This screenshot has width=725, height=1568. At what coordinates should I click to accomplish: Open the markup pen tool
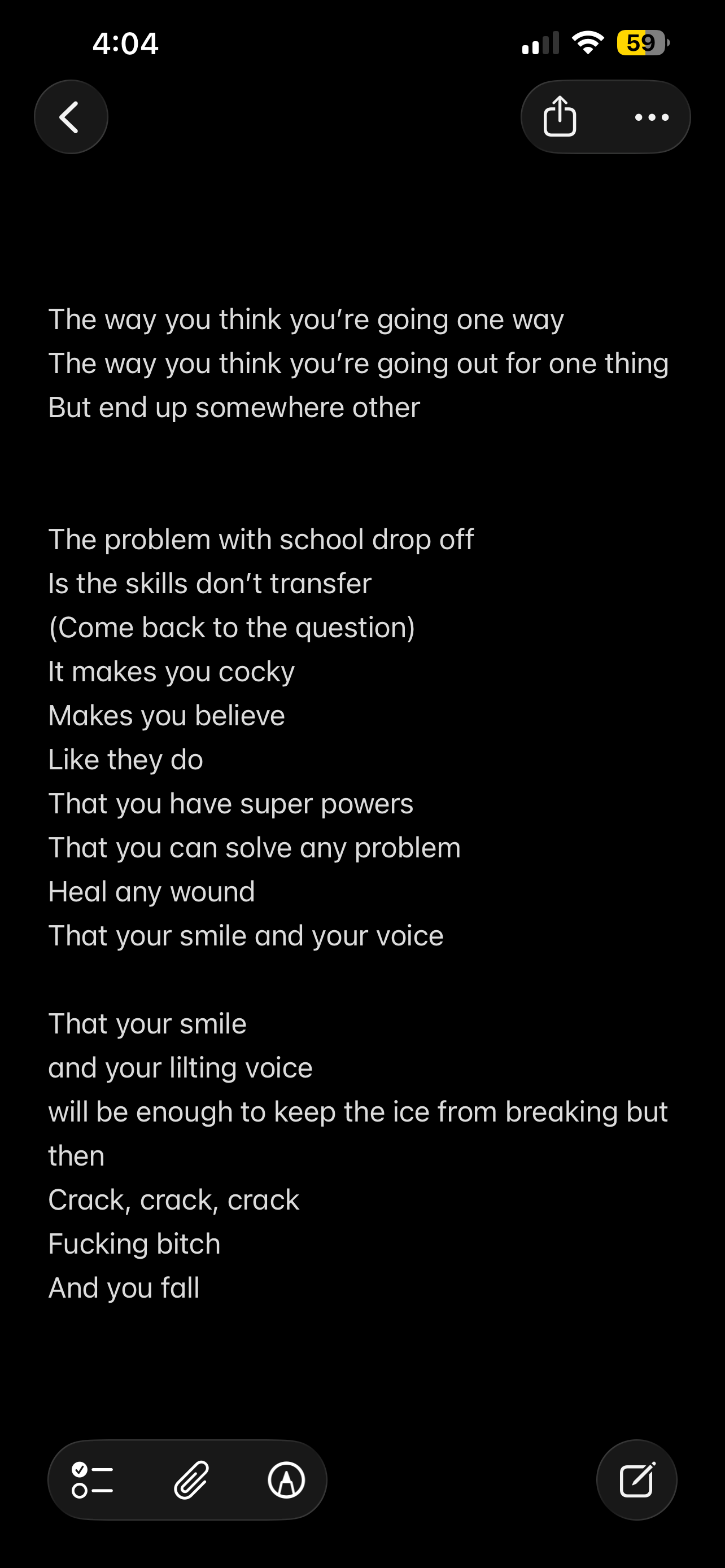click(x=286, y=1480)
